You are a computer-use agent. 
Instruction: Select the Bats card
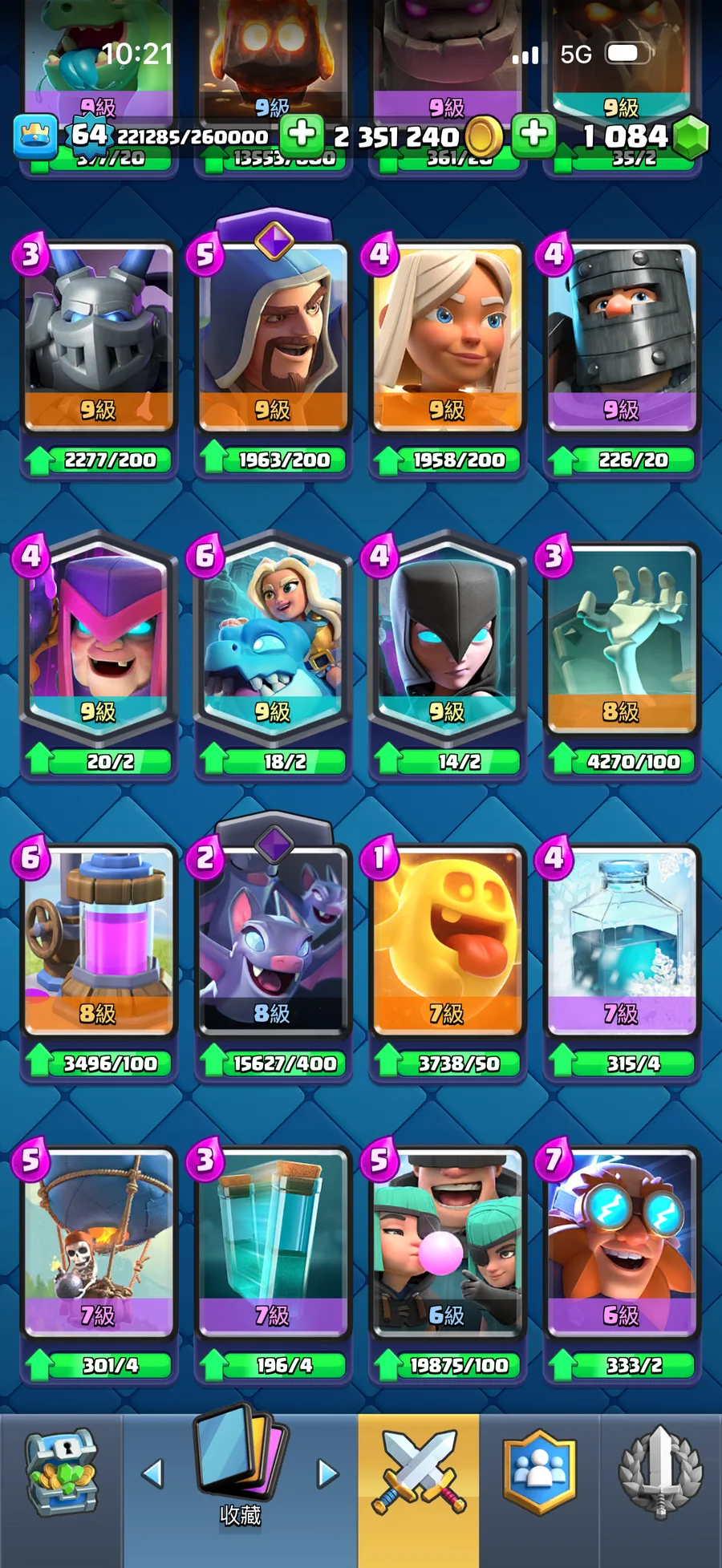coord(273,940)
